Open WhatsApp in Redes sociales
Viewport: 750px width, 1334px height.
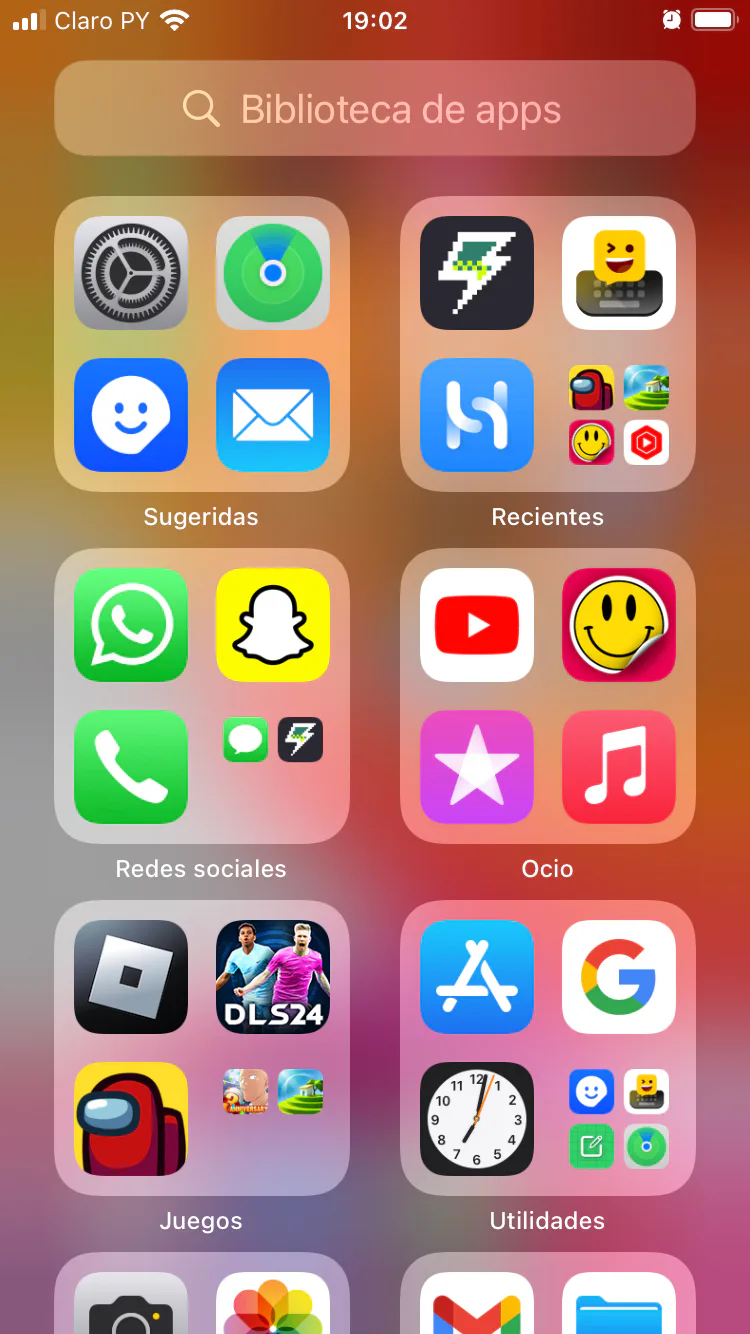(x=131, y=625)
